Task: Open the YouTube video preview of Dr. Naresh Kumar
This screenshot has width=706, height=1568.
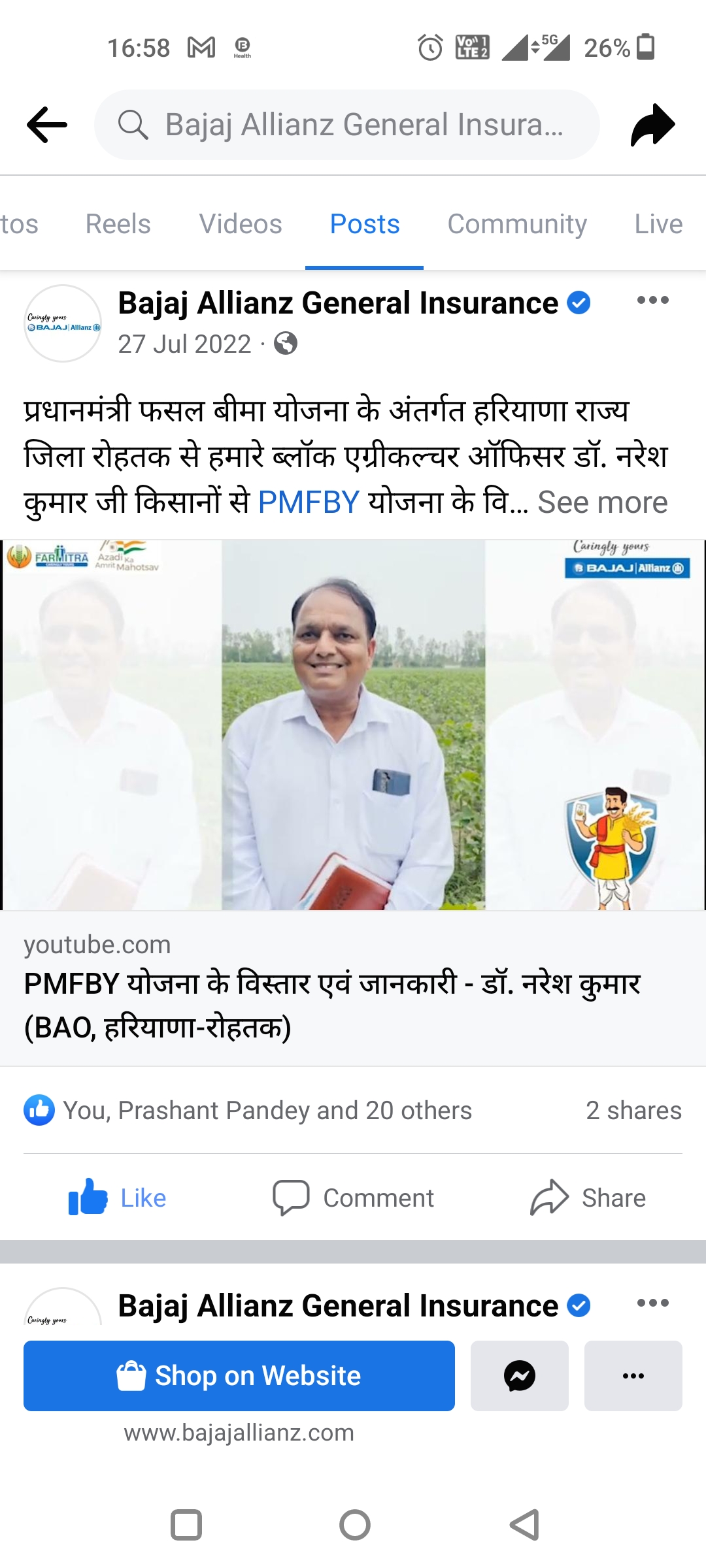Action: pyautogui.click(x=353, y=725)
